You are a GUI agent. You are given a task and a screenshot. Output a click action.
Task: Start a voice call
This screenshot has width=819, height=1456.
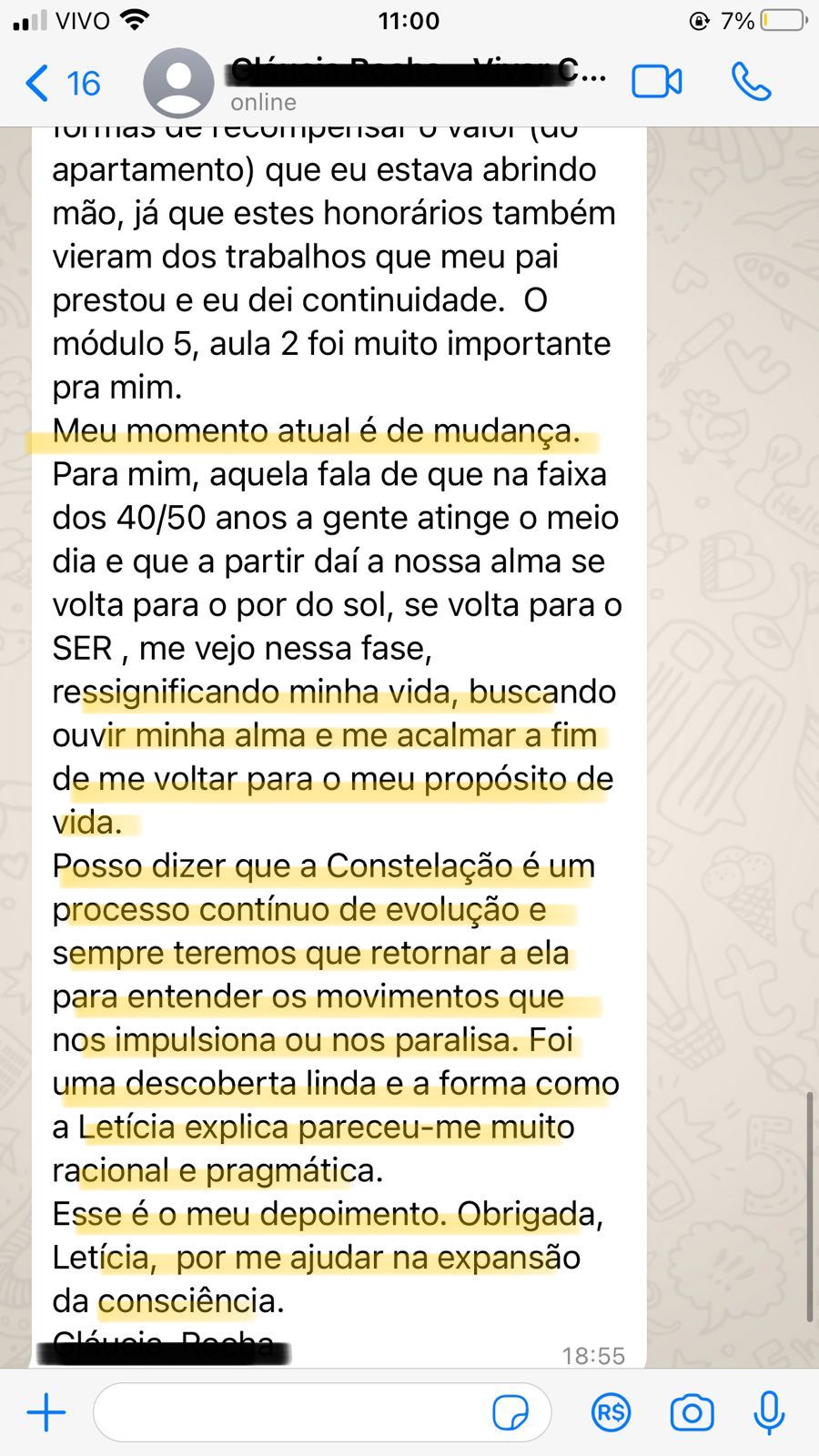[x=751, y=82]
